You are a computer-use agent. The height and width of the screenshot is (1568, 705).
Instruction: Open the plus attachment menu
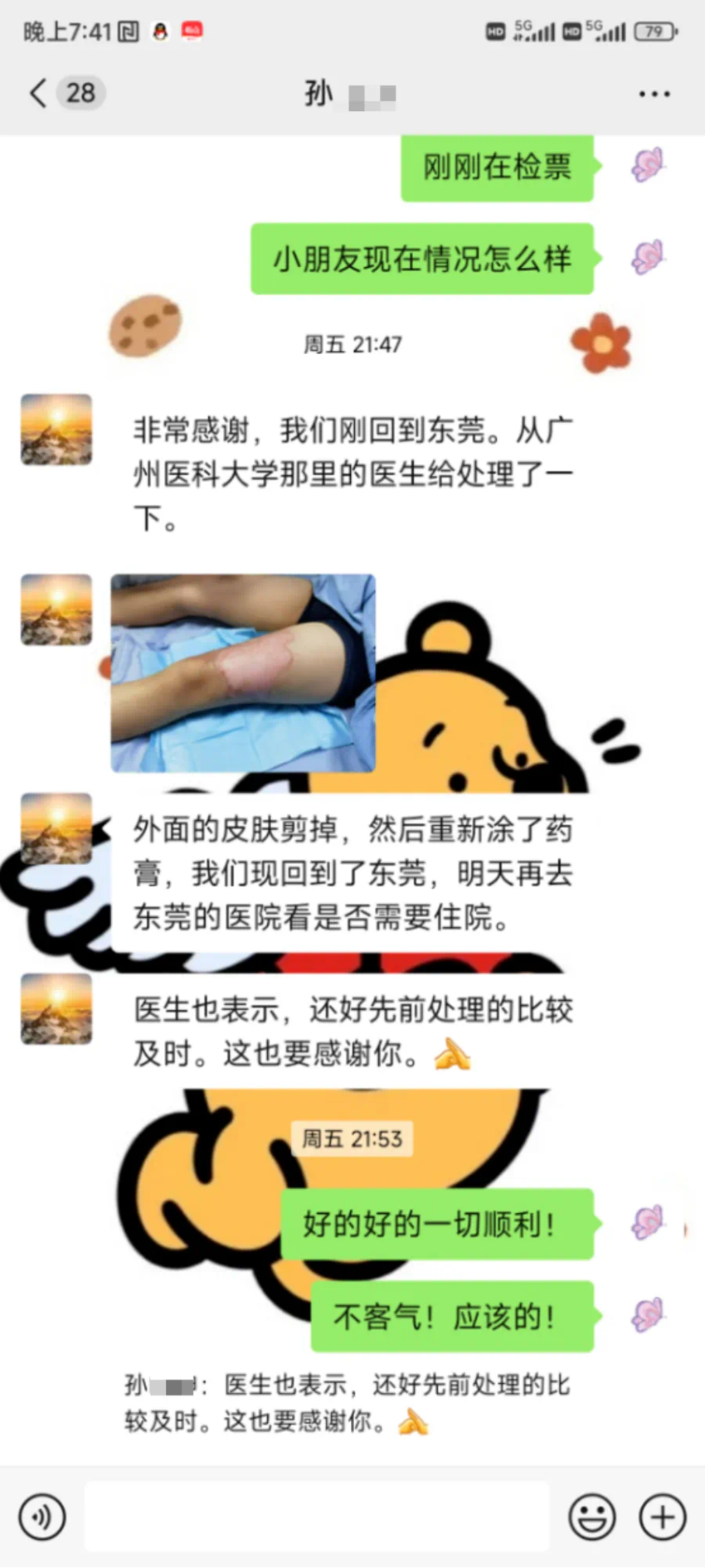662,1517
